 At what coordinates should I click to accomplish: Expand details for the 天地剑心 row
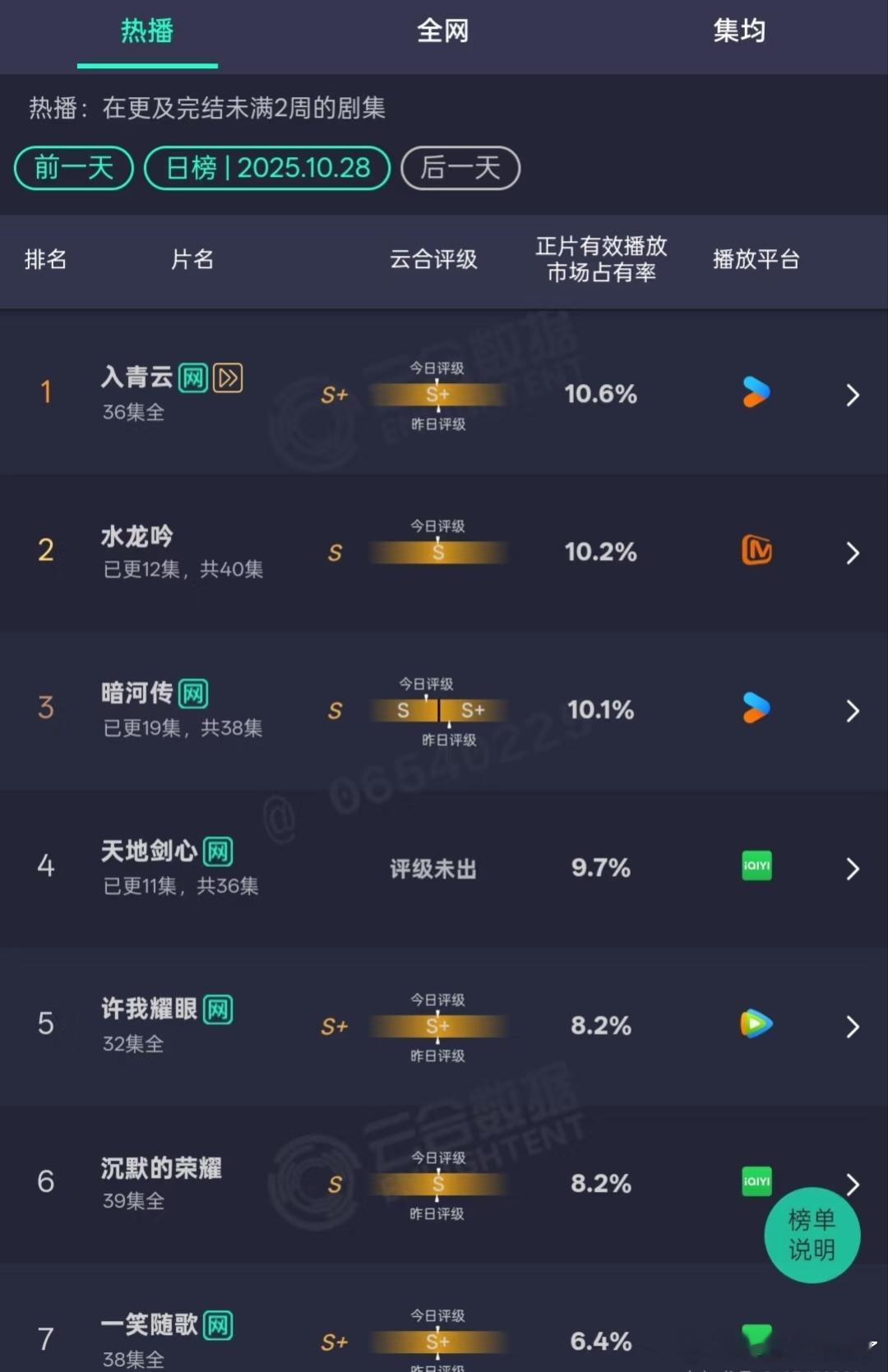(853, 868)
